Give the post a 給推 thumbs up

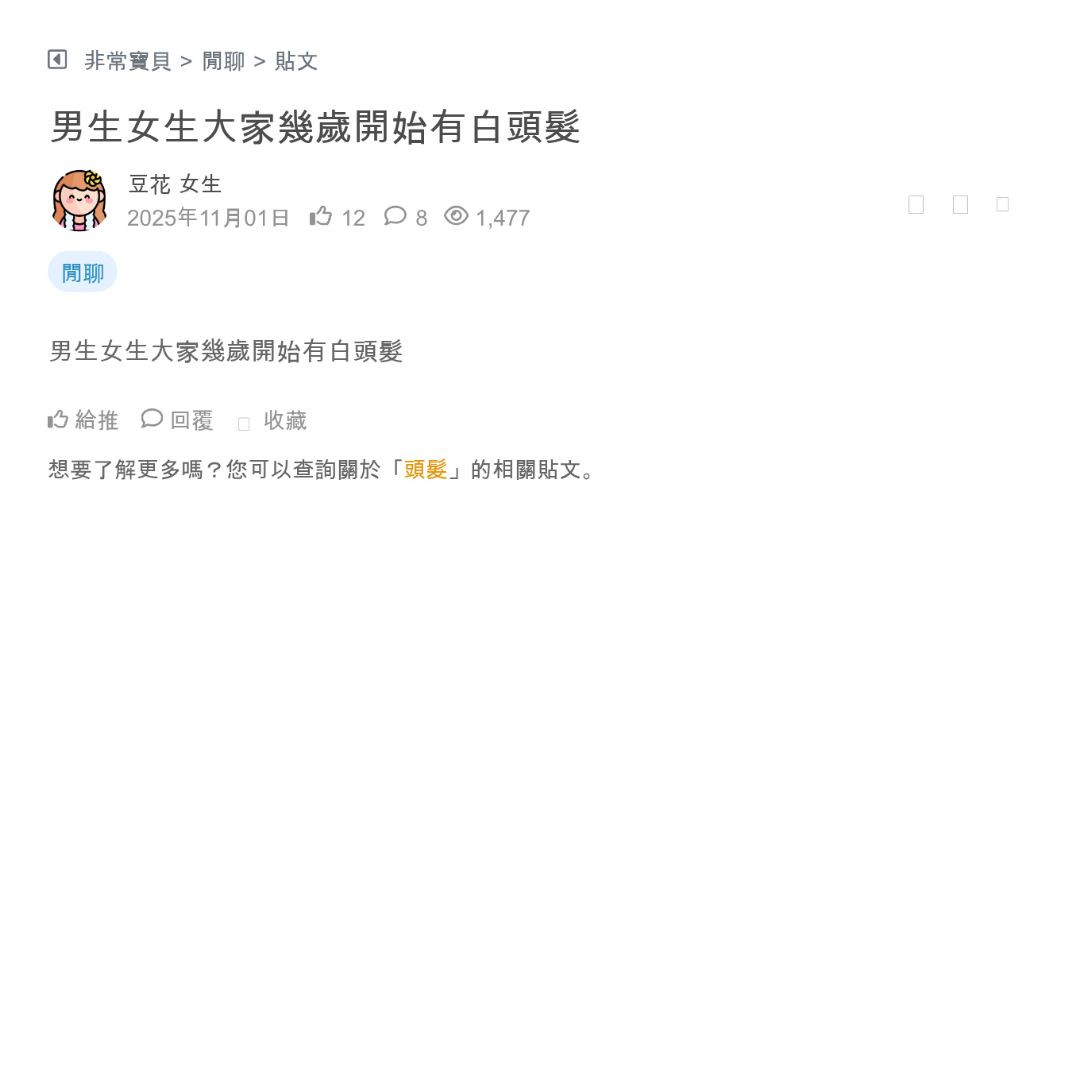point(83,420)
